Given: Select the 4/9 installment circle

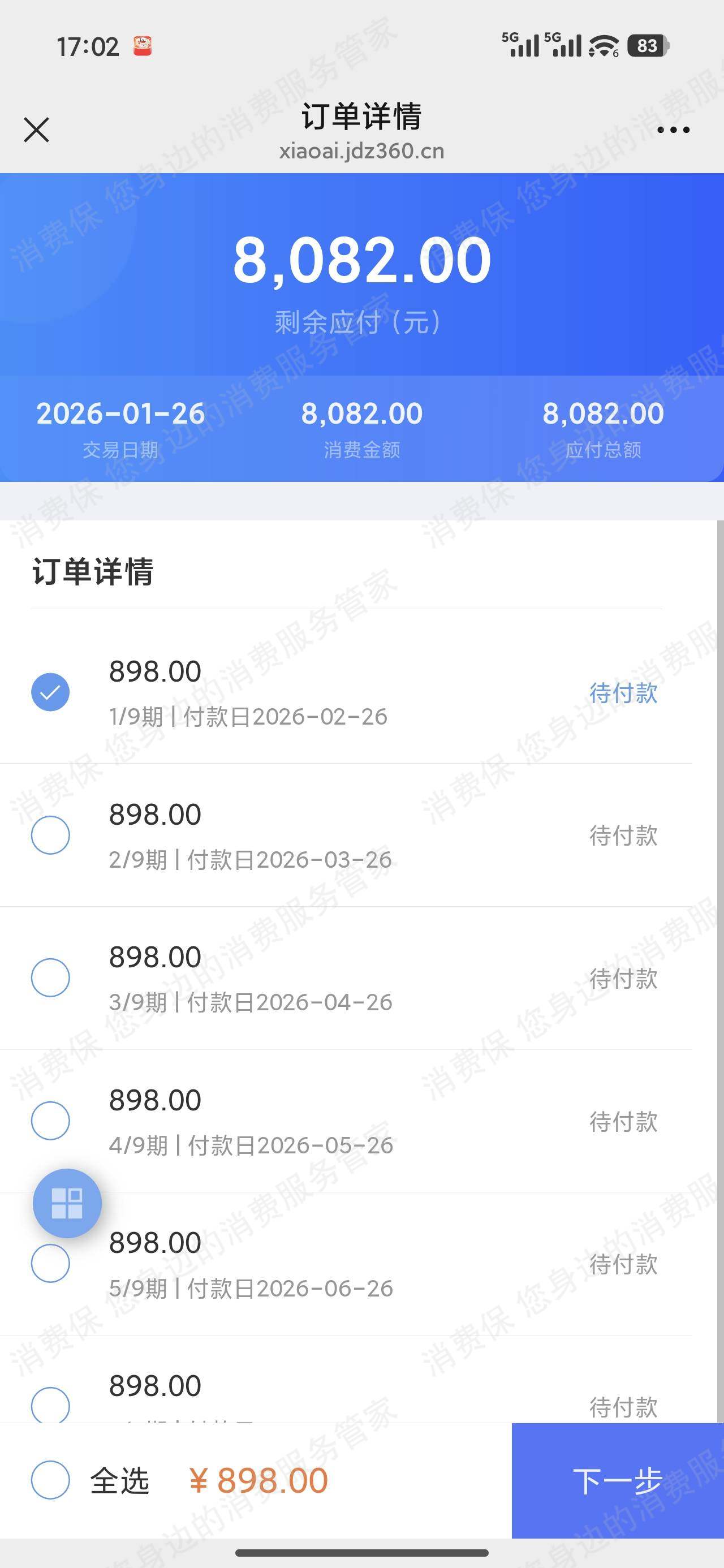Looking at the screenshot, I should 51,1120.
